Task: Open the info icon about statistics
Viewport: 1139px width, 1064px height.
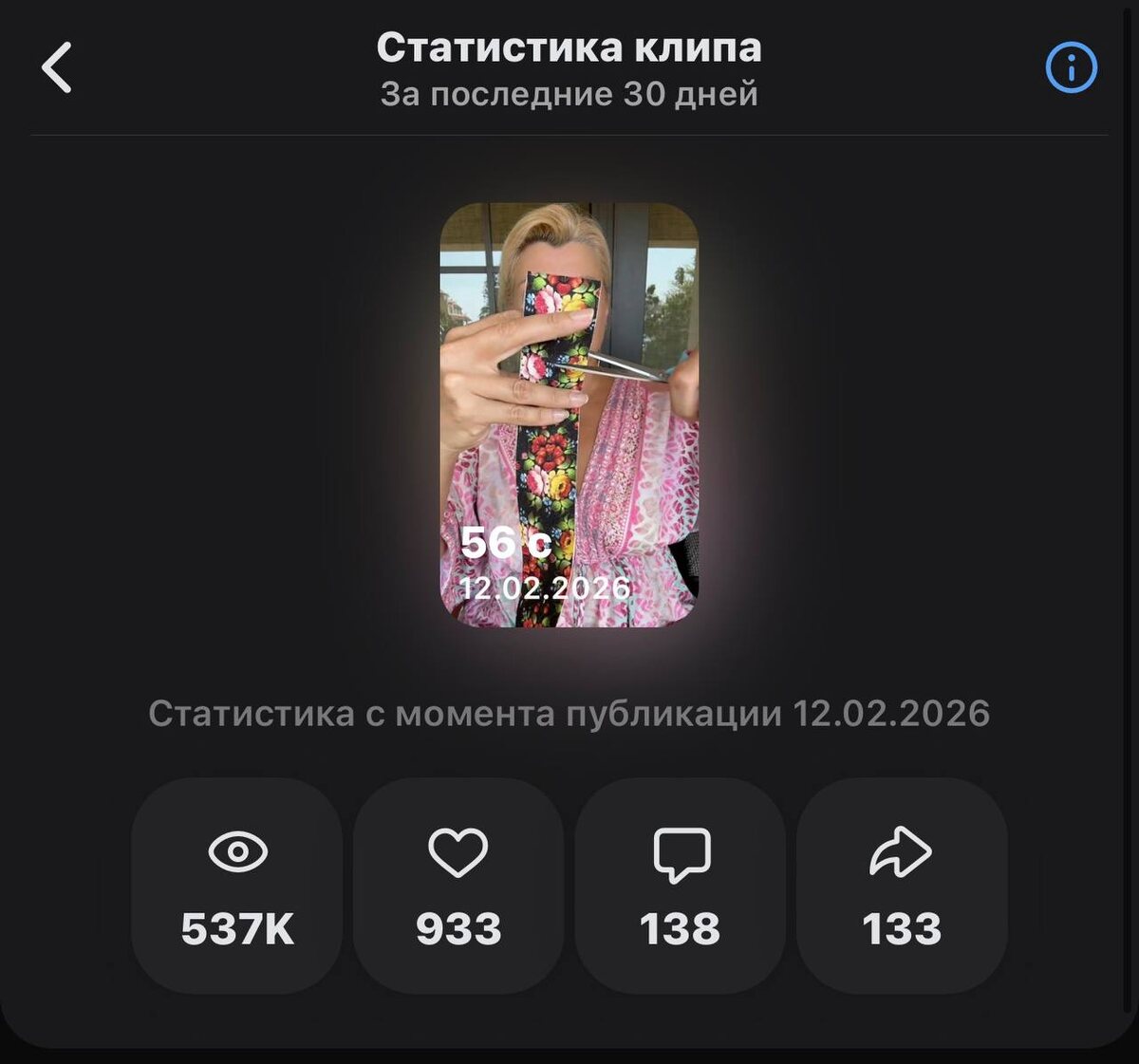Action: click(x=1071, y=67)
